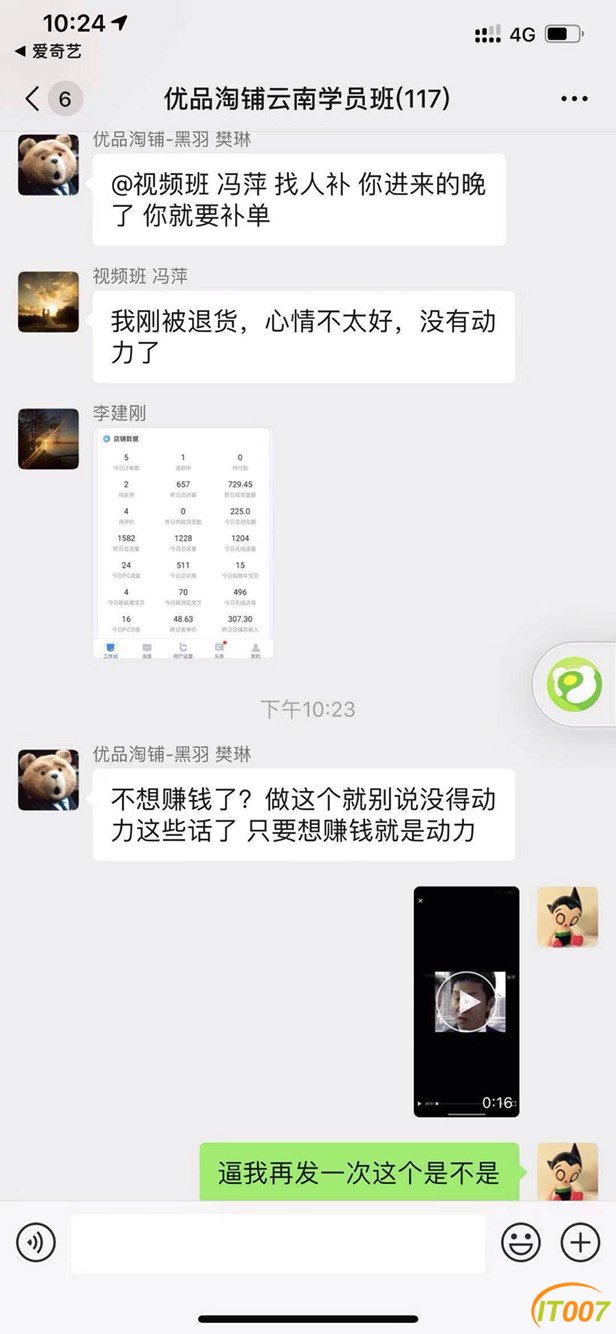Tap the message text field
The height and width of the screenshot is (1334, 616).
pos(278,1244)
